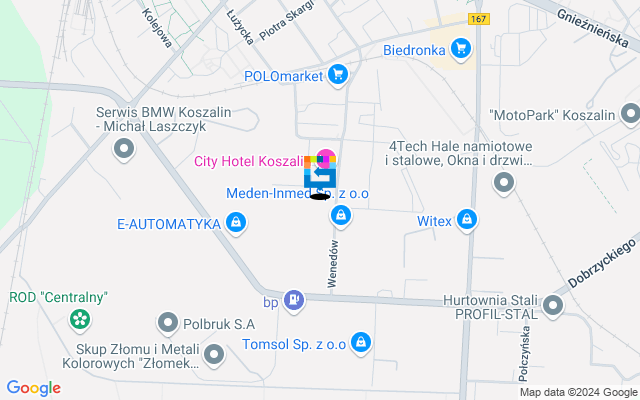This screenshot has width=640, height=400.
Task: Open the Google logo link
Action: (x=34, y=388)
